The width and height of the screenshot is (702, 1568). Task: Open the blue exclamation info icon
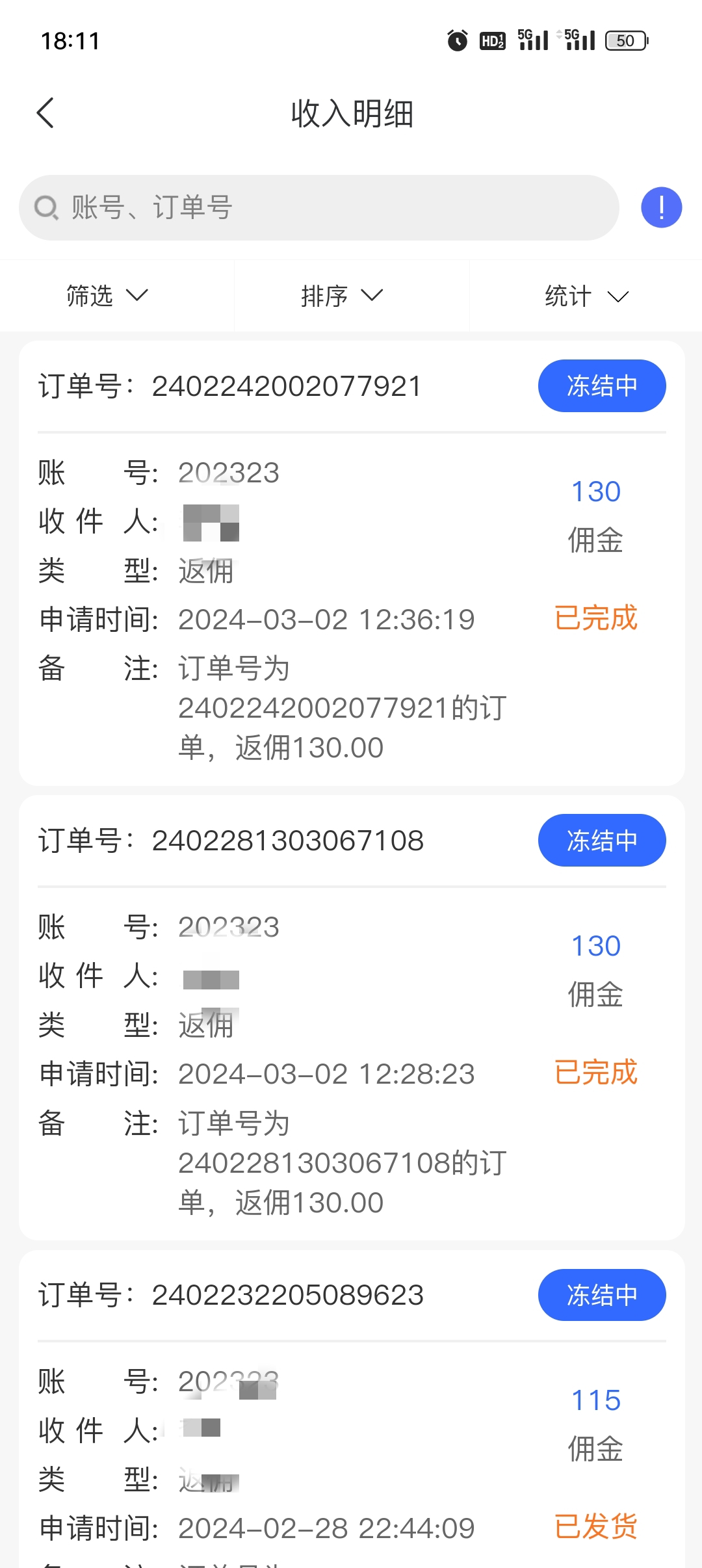coord(661,207)
